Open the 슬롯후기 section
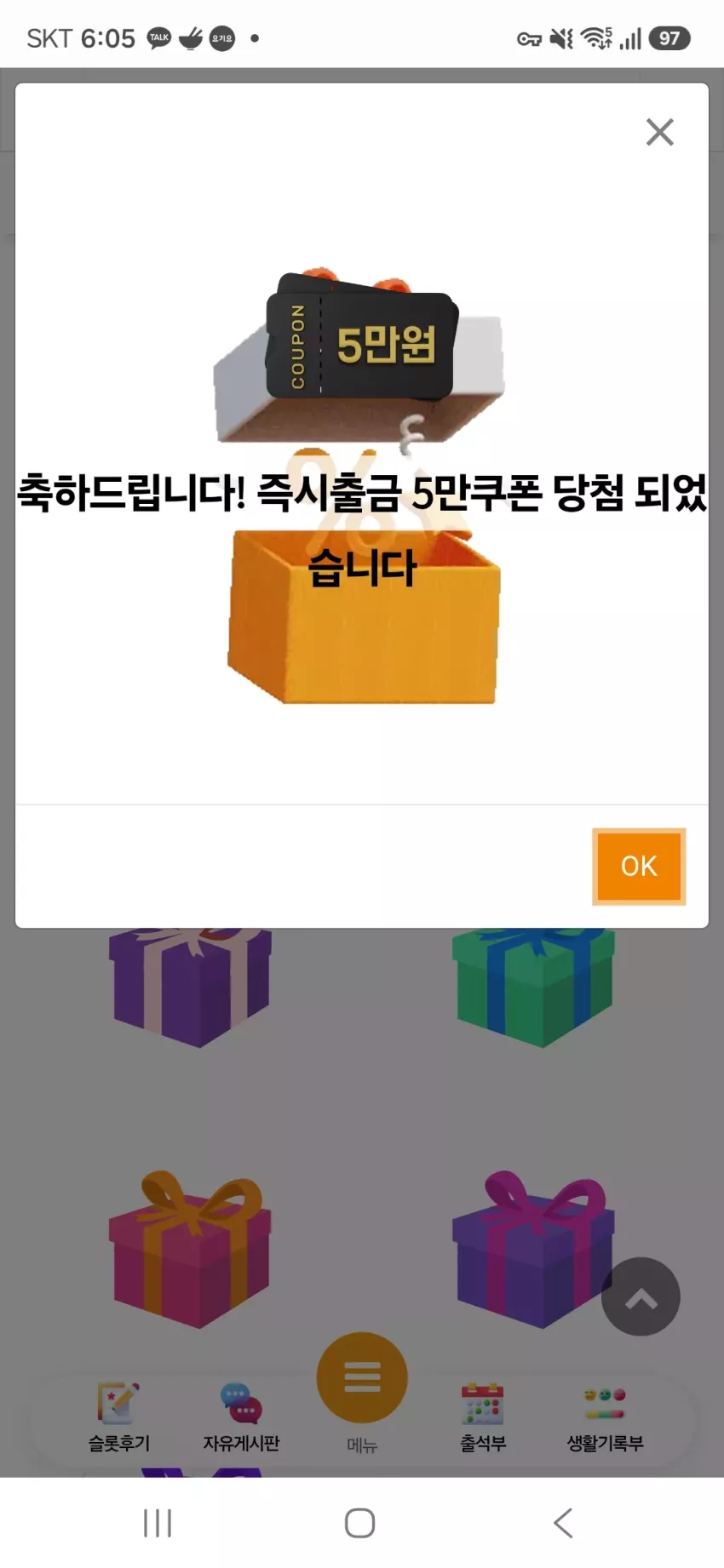The image size is (724, 1568). (x=119, y=1417)
